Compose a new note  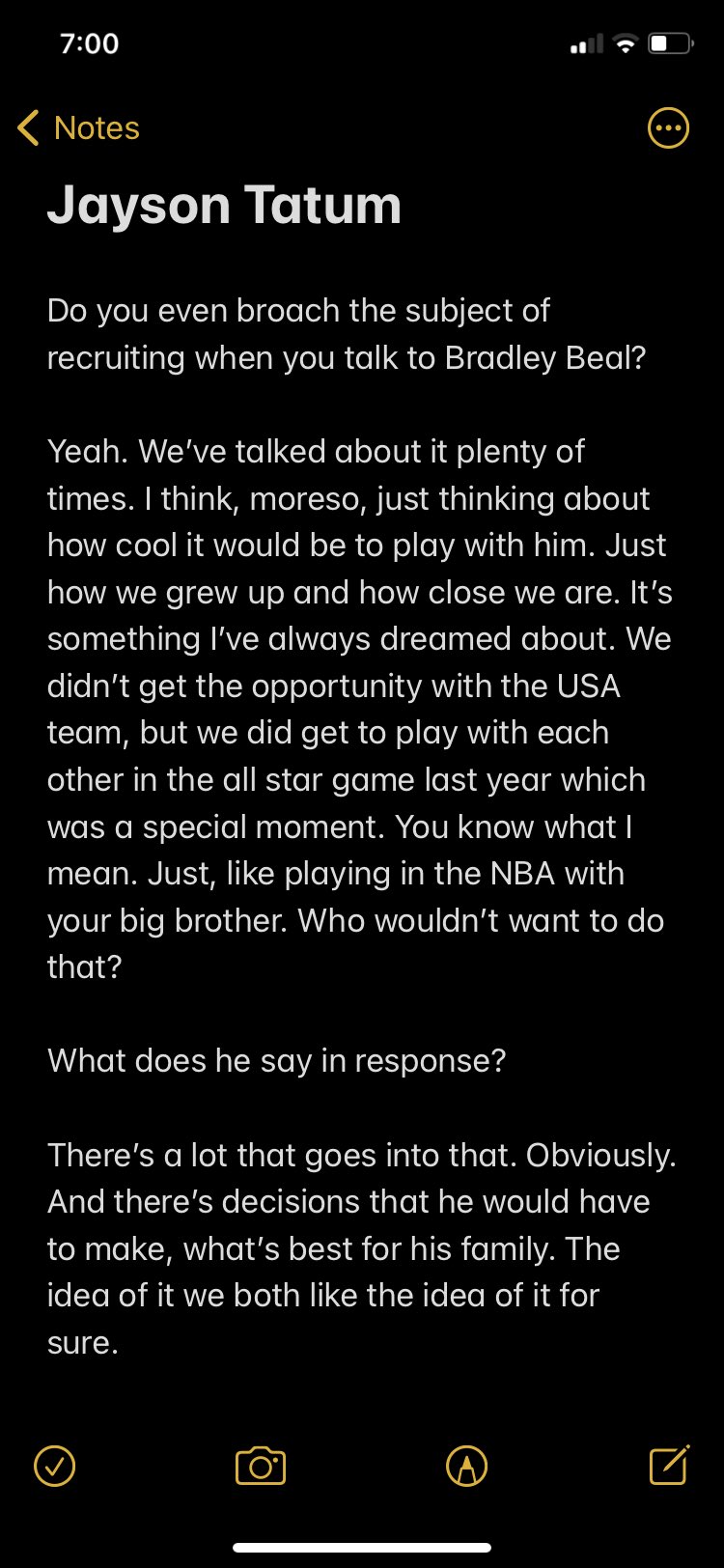pos(670,1464)
